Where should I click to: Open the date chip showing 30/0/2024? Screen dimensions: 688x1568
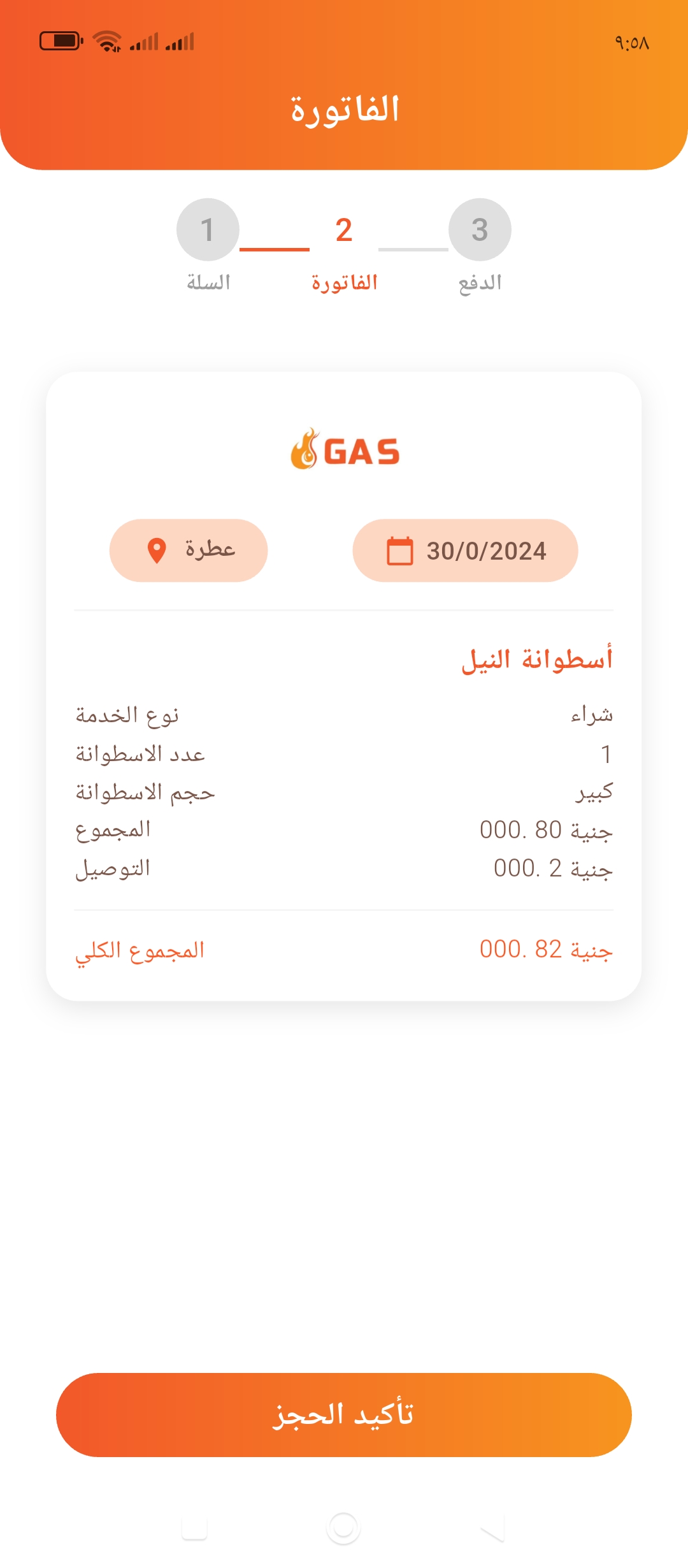click(466, 551)
